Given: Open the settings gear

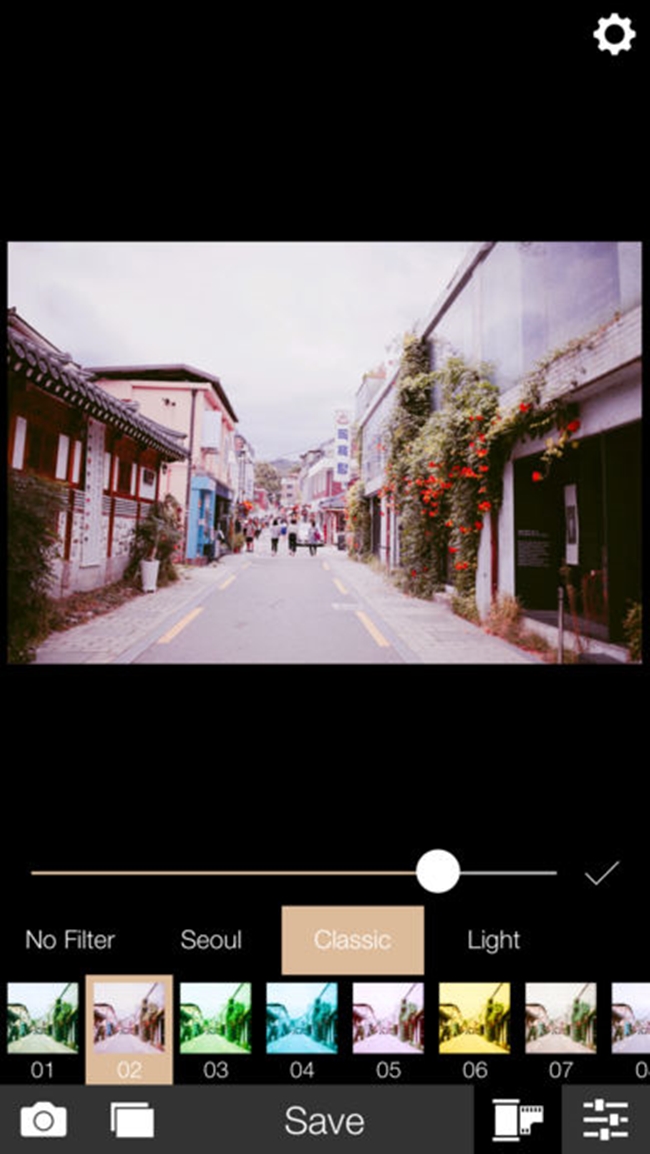Looking at the screenshot, I should (614, 35).
